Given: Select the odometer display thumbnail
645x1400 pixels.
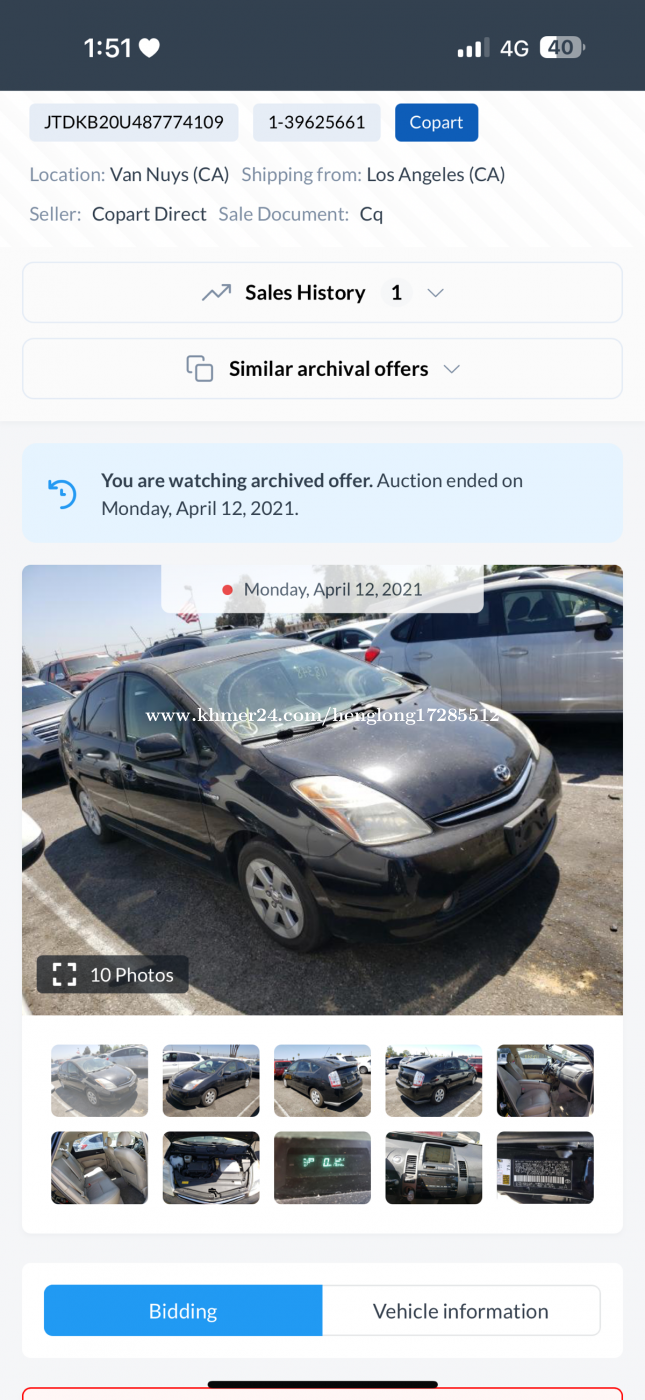Looking at the screenshot, I should point(322,1168).
